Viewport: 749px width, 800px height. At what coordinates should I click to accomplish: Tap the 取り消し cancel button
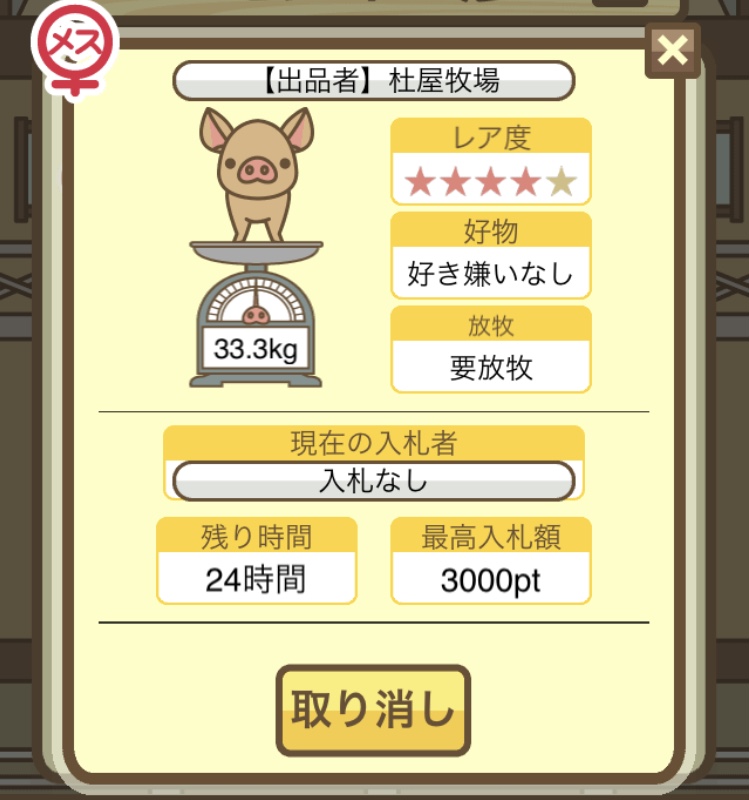pos(373,710)
